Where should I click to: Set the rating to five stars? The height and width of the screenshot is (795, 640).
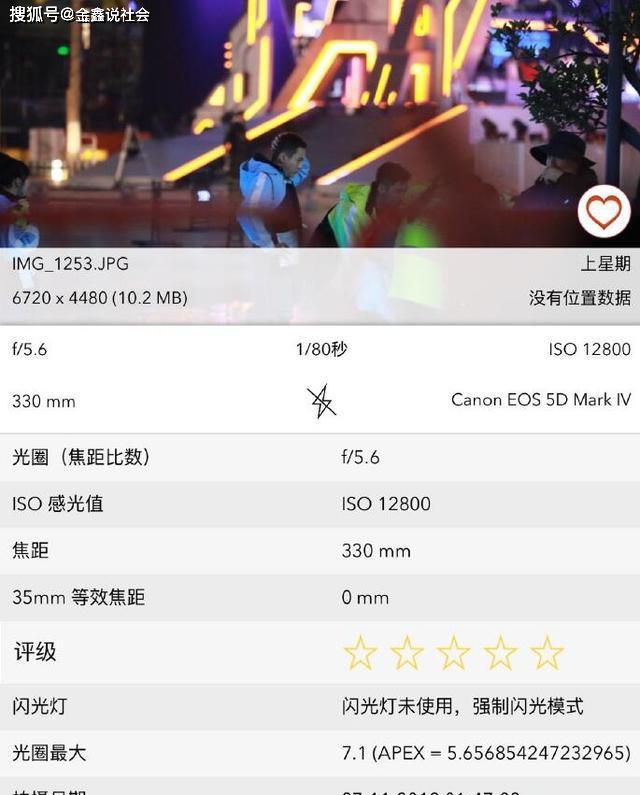[x=547, y=653]
